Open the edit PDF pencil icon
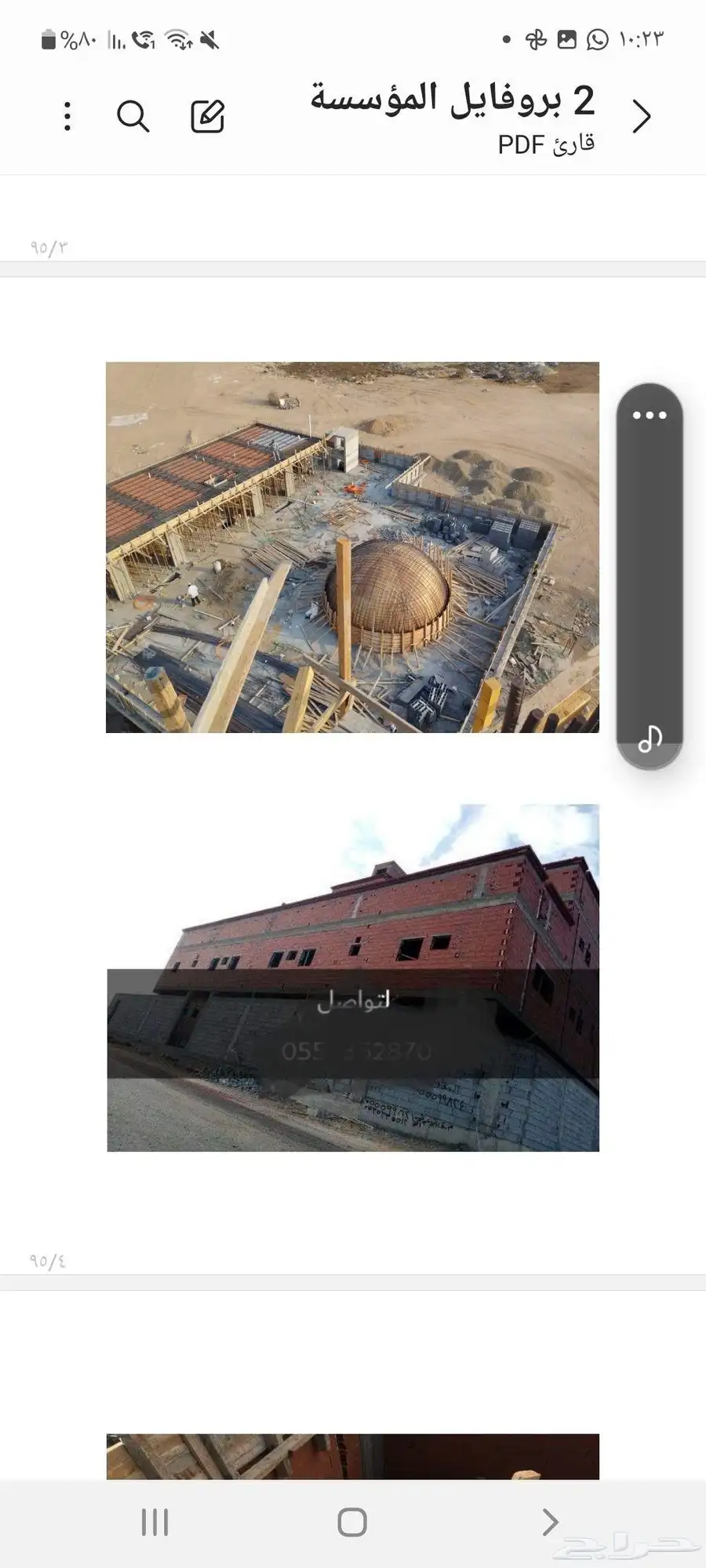Screen dimensions: 706x1568 click(207, 117)
